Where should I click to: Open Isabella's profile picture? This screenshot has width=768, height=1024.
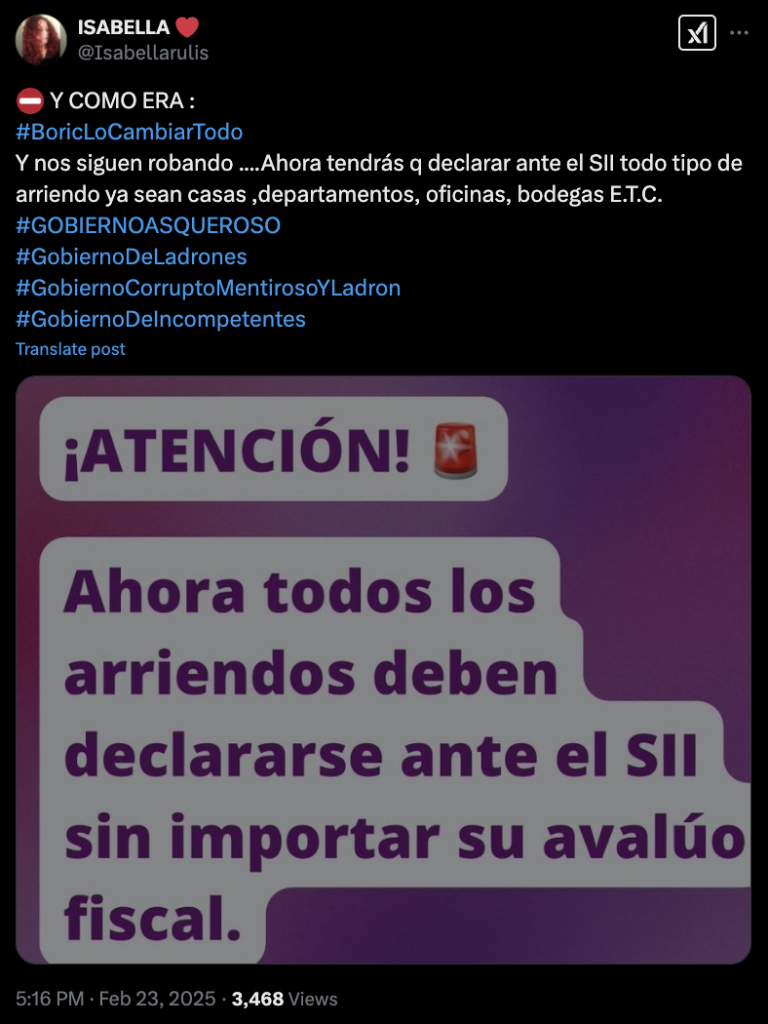pos(41,40)
